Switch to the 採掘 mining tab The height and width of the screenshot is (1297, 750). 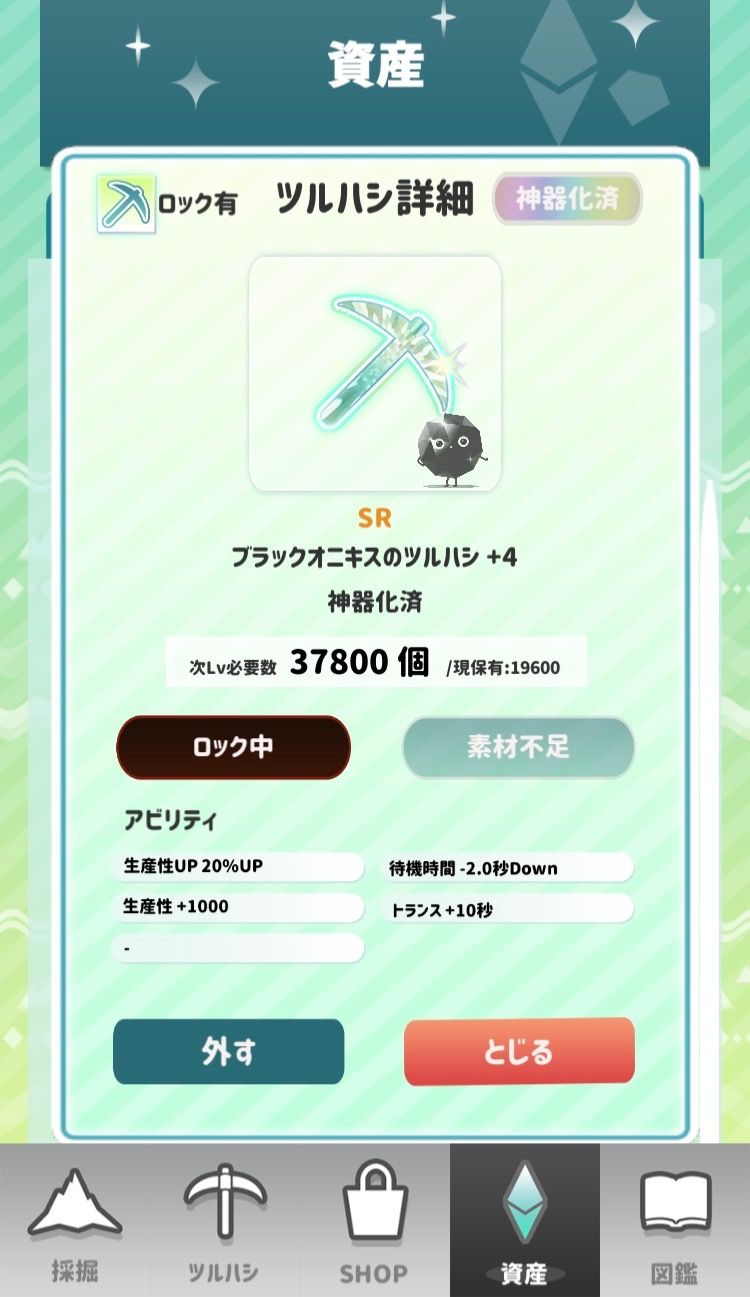(75, 1222)
